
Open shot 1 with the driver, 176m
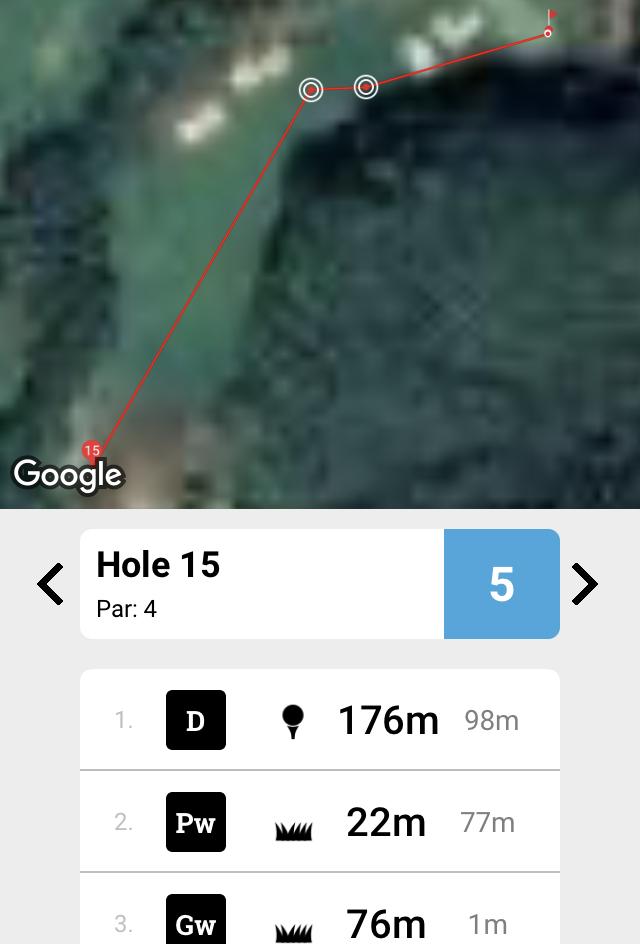point(320,720)
